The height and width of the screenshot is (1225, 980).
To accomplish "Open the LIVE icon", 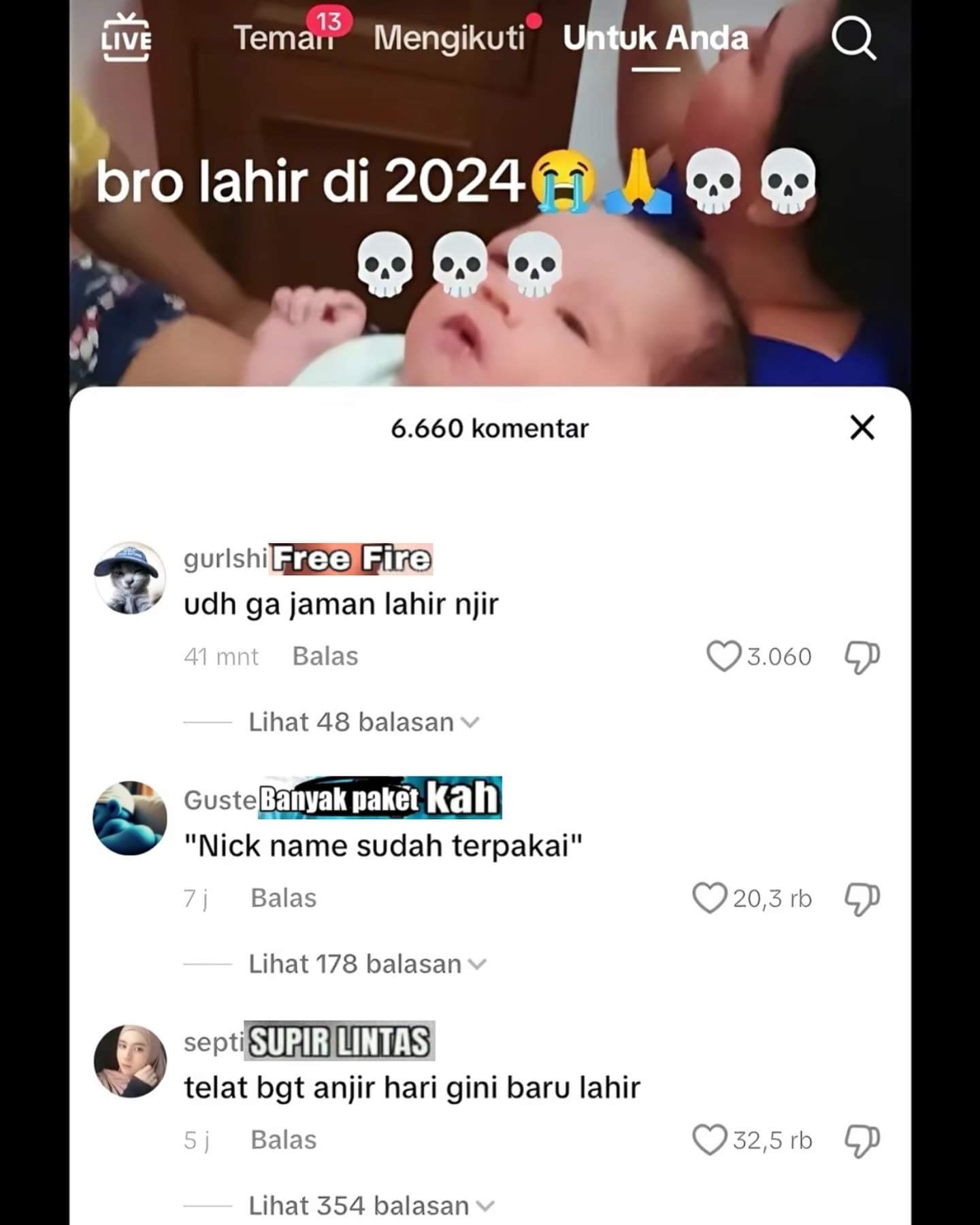I will [126, 38].
